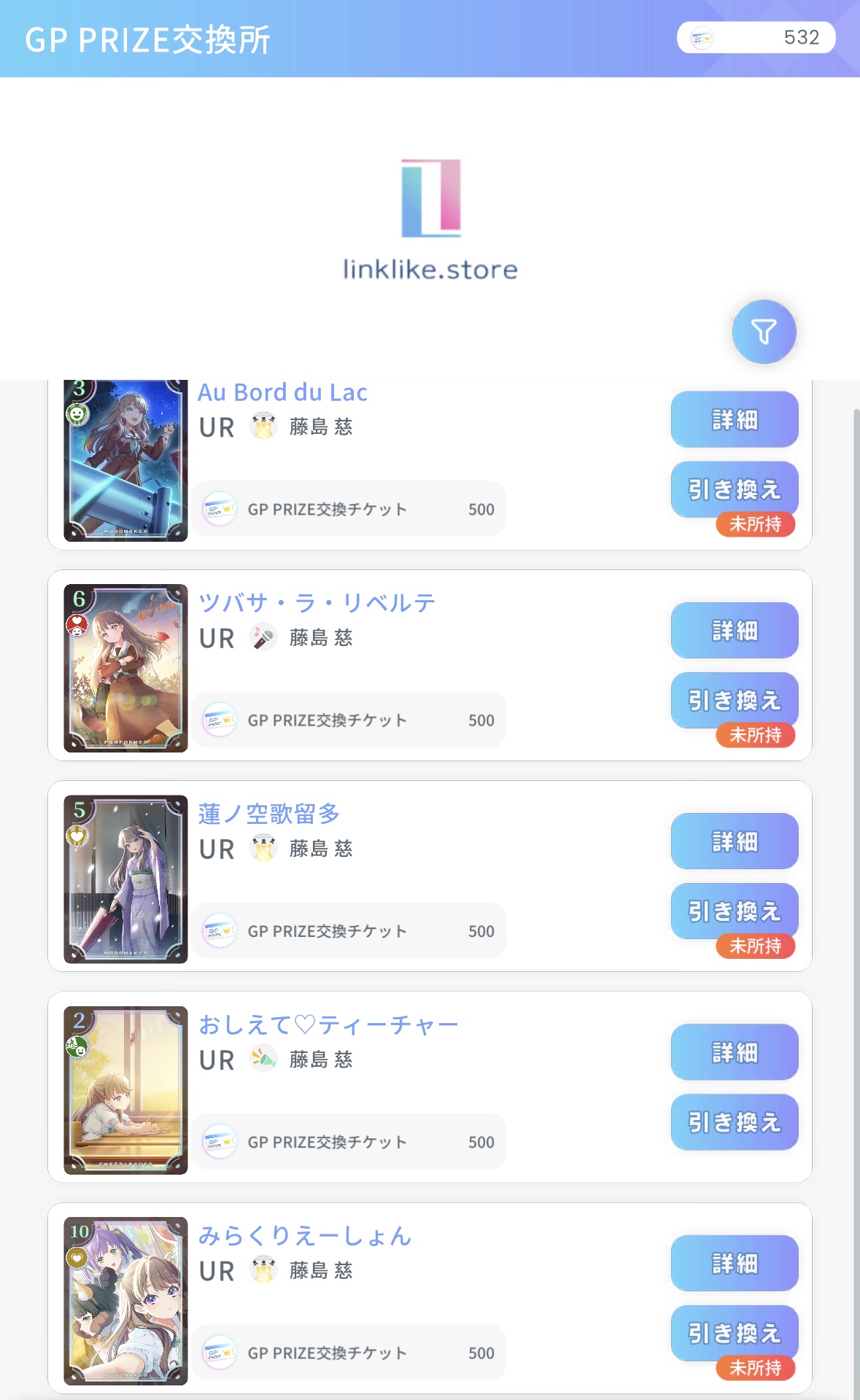Open the filter button
Screen dimensions: 860x1400
[x=764, y=332]
